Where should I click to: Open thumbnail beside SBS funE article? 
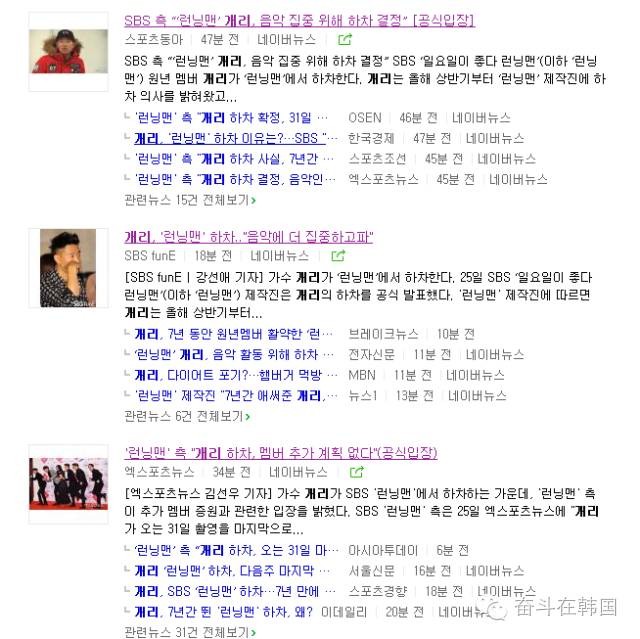coord(68,268)
